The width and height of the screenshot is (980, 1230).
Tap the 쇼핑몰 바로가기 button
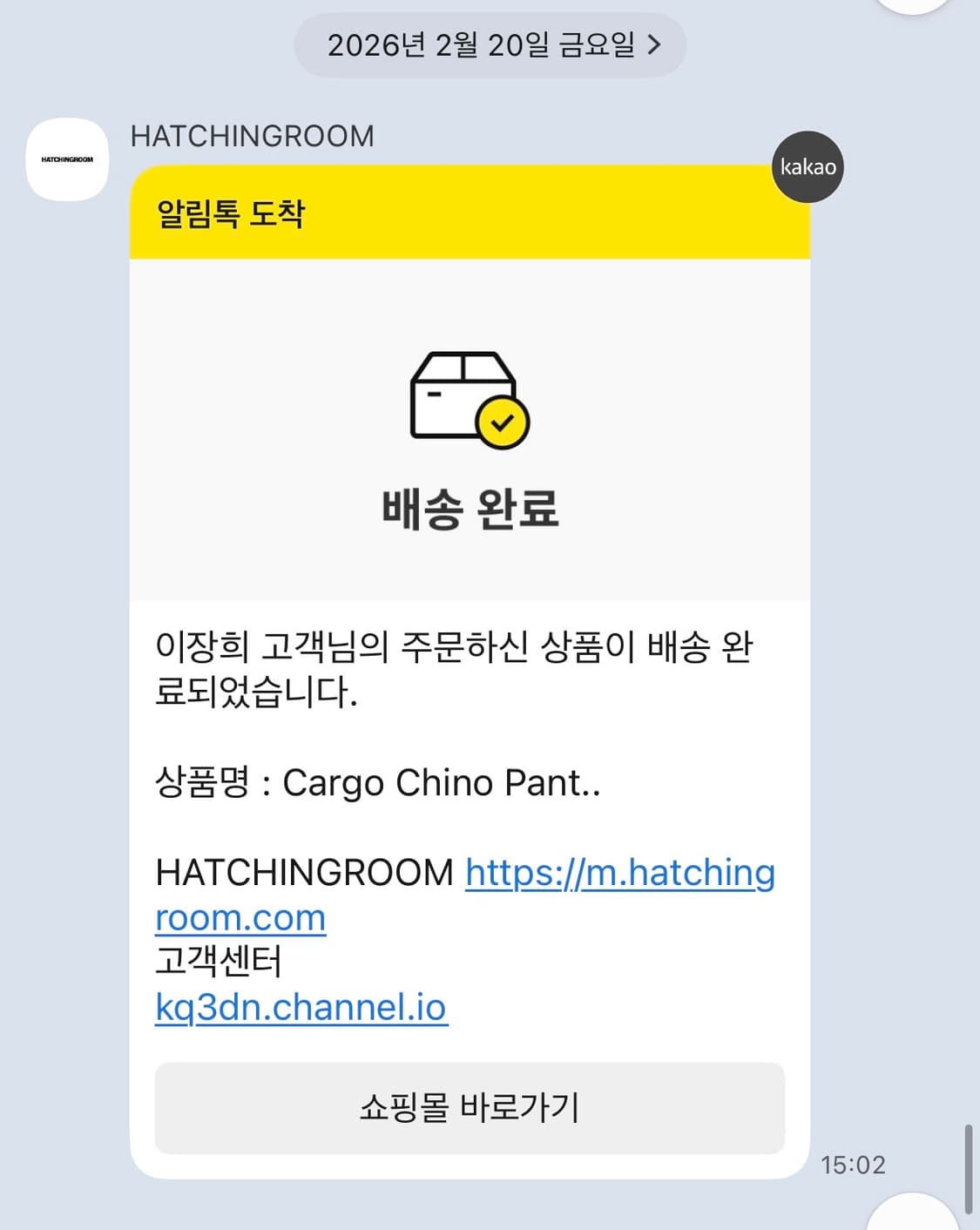click(x=470, y=1108)
